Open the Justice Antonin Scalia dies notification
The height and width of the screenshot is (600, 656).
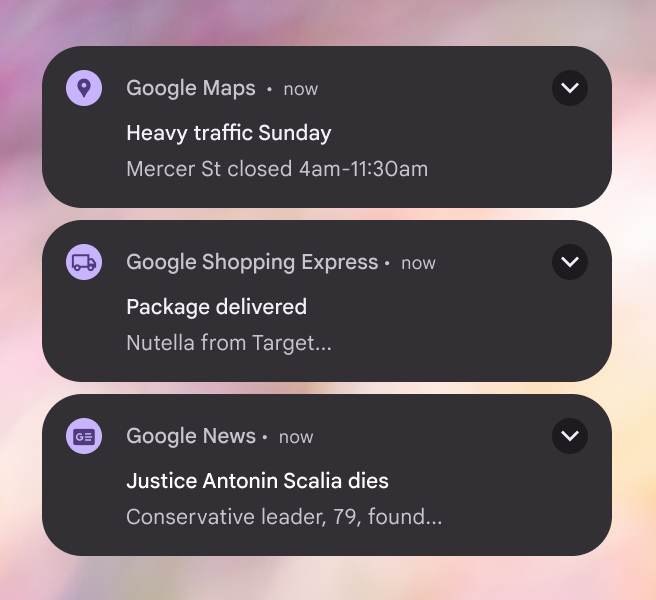tap(300, 496)
